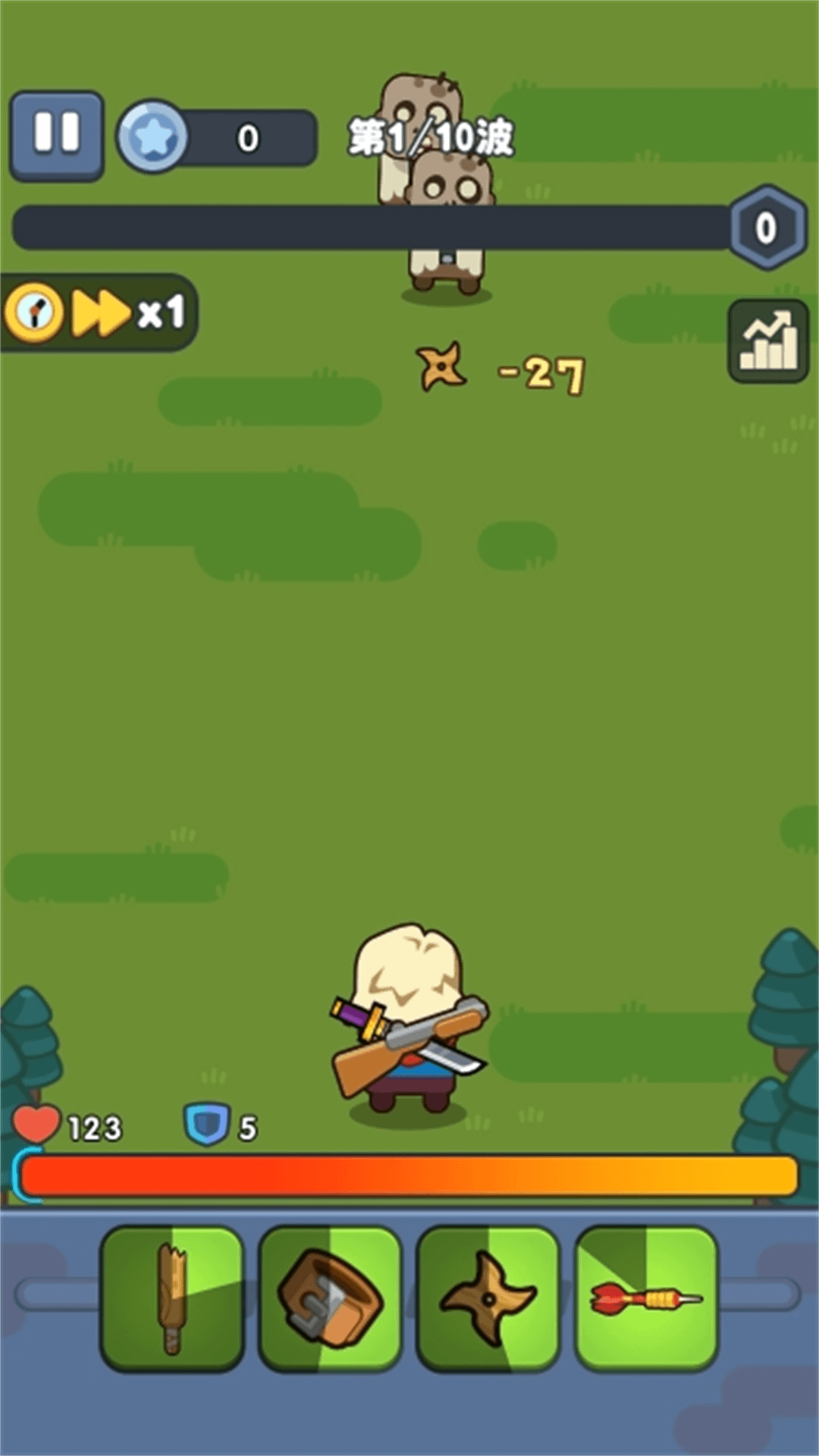Image resolution: width=819 pixels, height=1456 pixels.
Task: Select the red dart weapon slot
Action: point(646,1298)
